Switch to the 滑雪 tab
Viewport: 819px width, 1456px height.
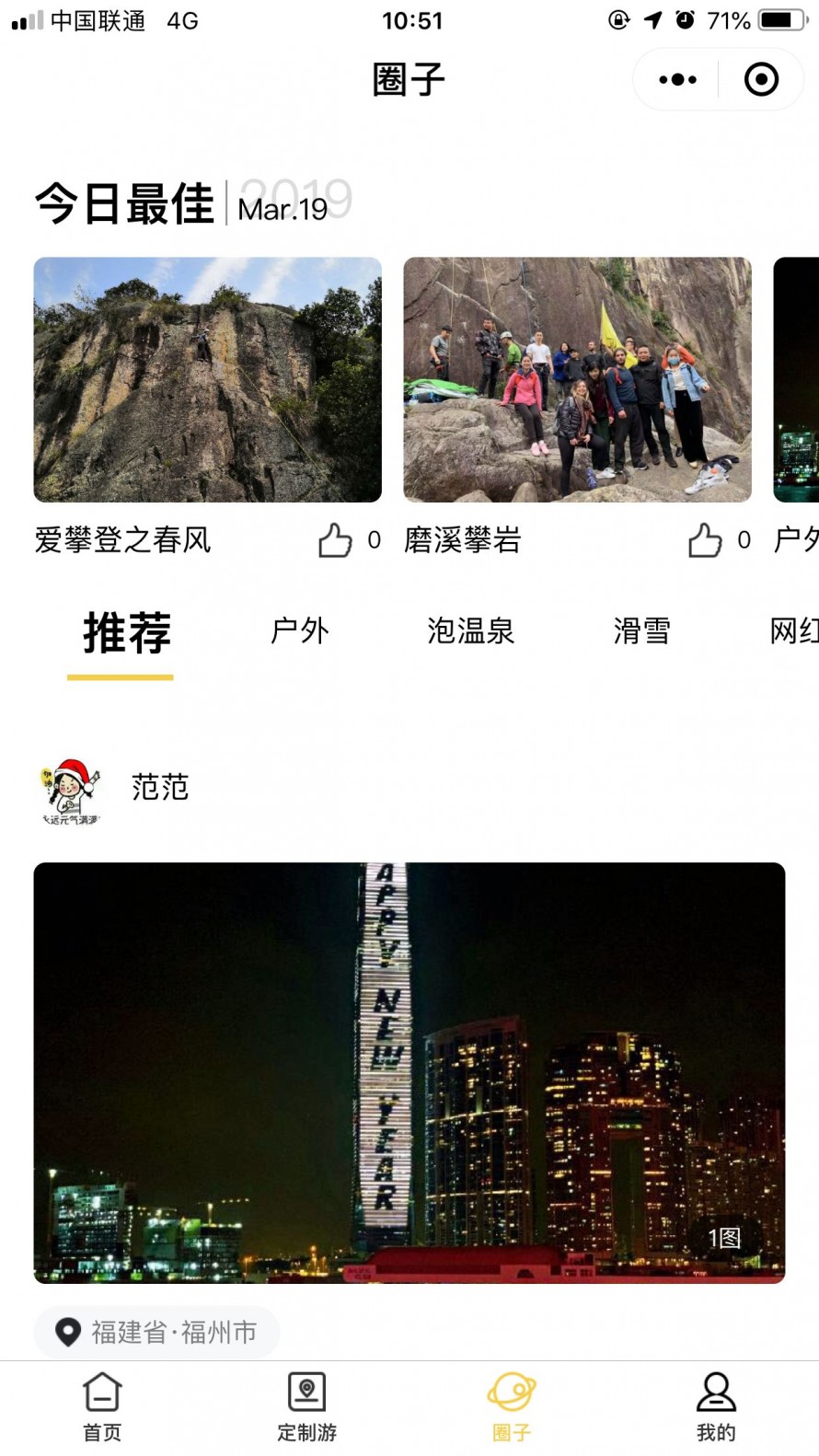coord(641,631)
